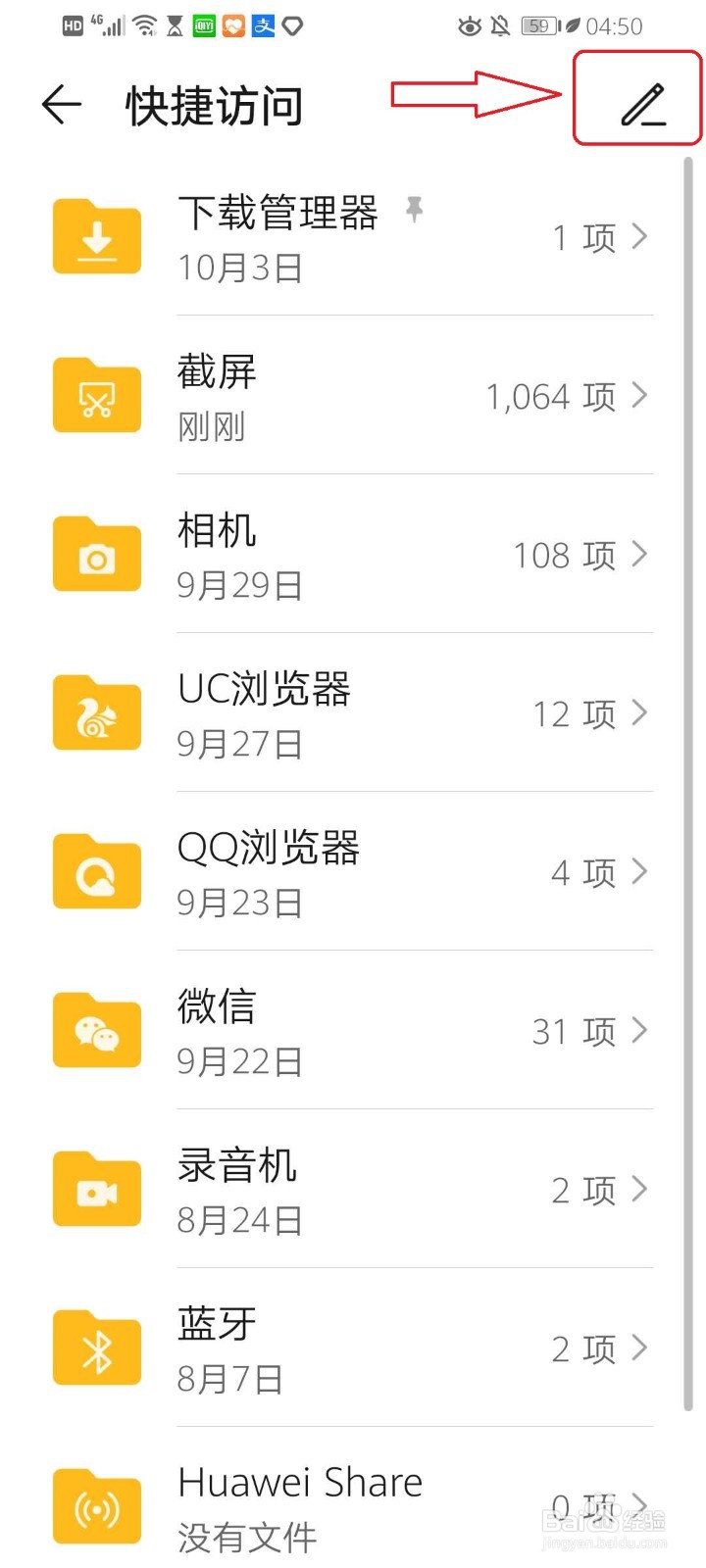Tap the pencil edit icon
Screen dimensions: 706x1568
pyautogui.click(x=643, y=104)
